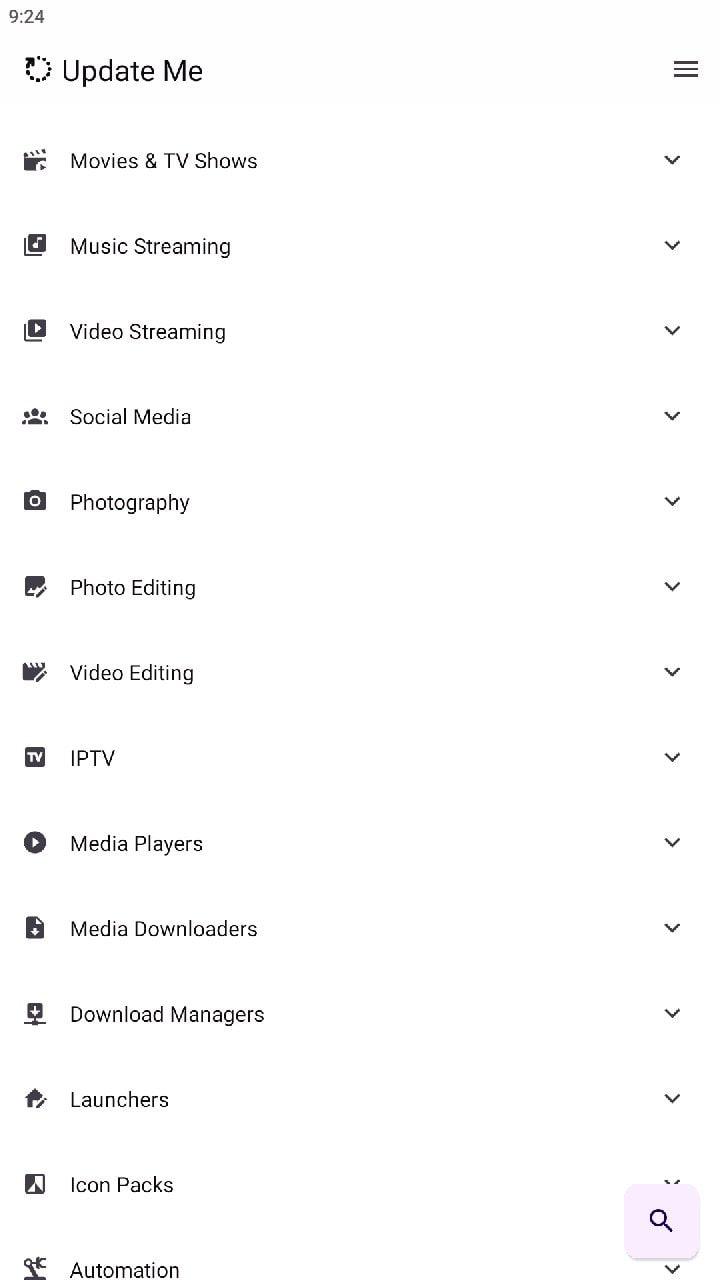
Task: Click the Media Downloaders file icon
Action: click(35, 928)
